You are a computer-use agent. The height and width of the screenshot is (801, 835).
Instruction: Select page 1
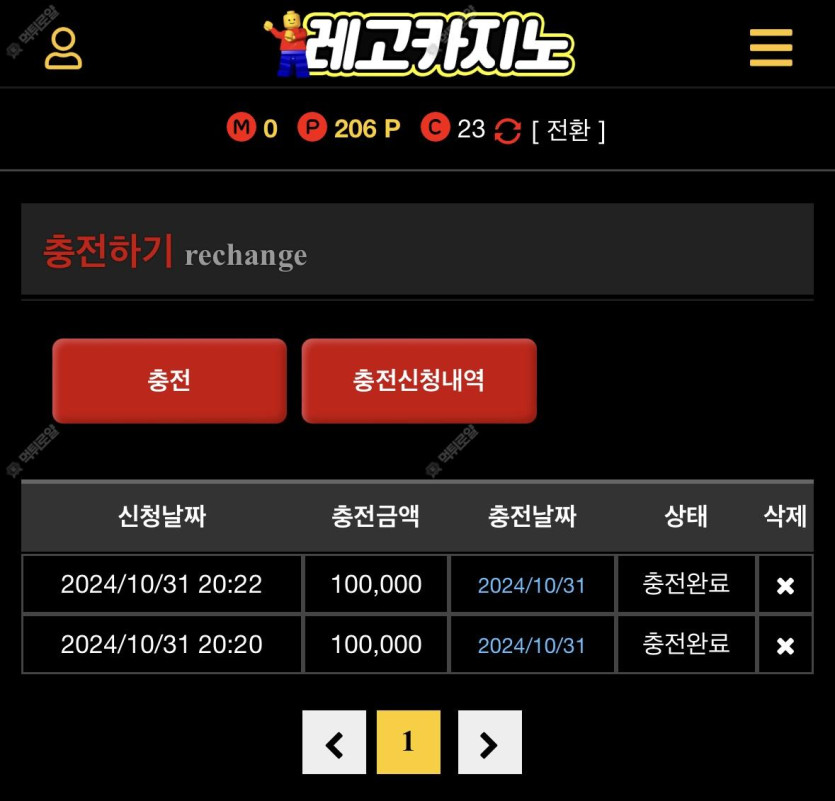[408, 742]
